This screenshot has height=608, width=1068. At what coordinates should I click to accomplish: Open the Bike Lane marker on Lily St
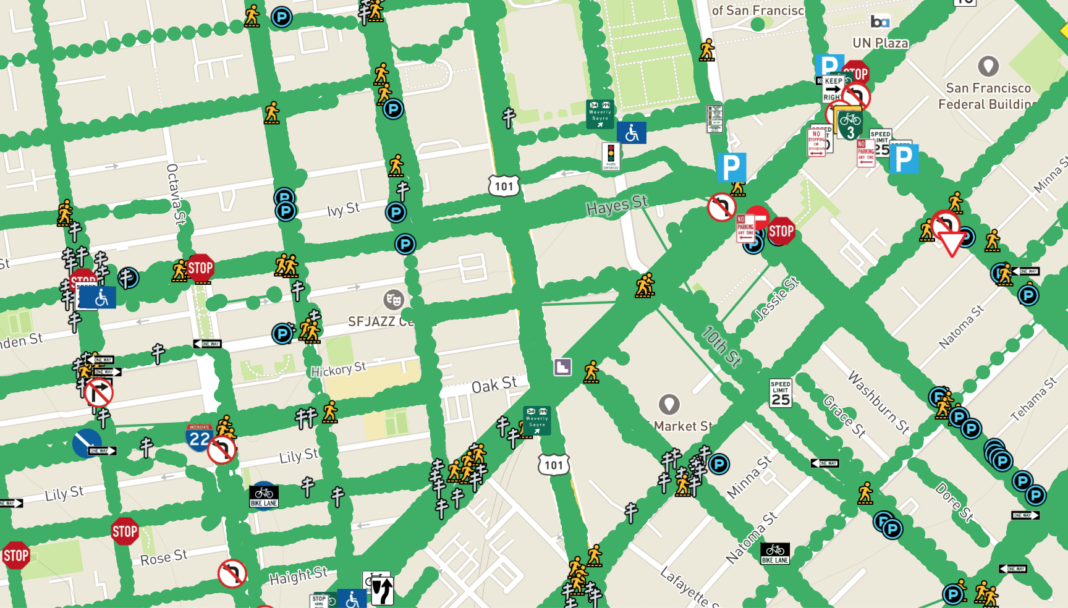point(263,493)
